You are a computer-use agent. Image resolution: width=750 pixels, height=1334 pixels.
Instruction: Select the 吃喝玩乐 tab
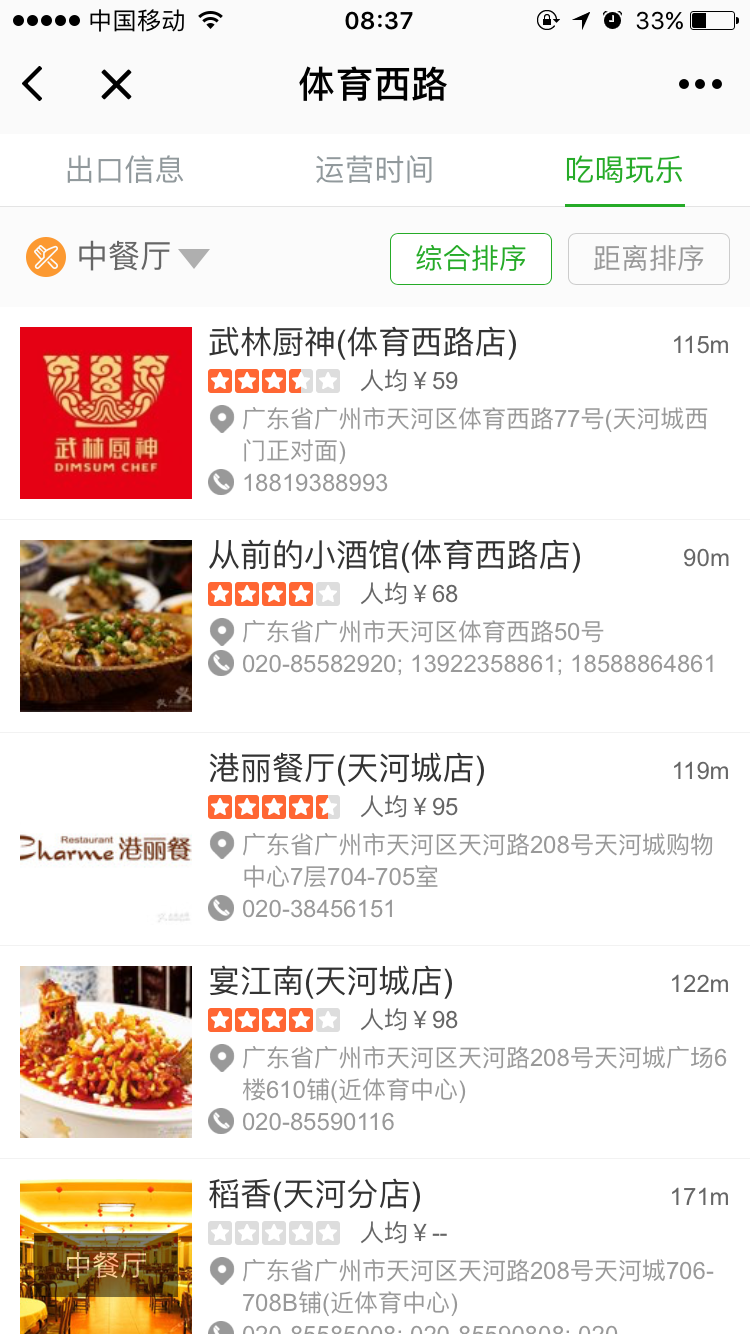pyautogui.click(x=624, y=170)
